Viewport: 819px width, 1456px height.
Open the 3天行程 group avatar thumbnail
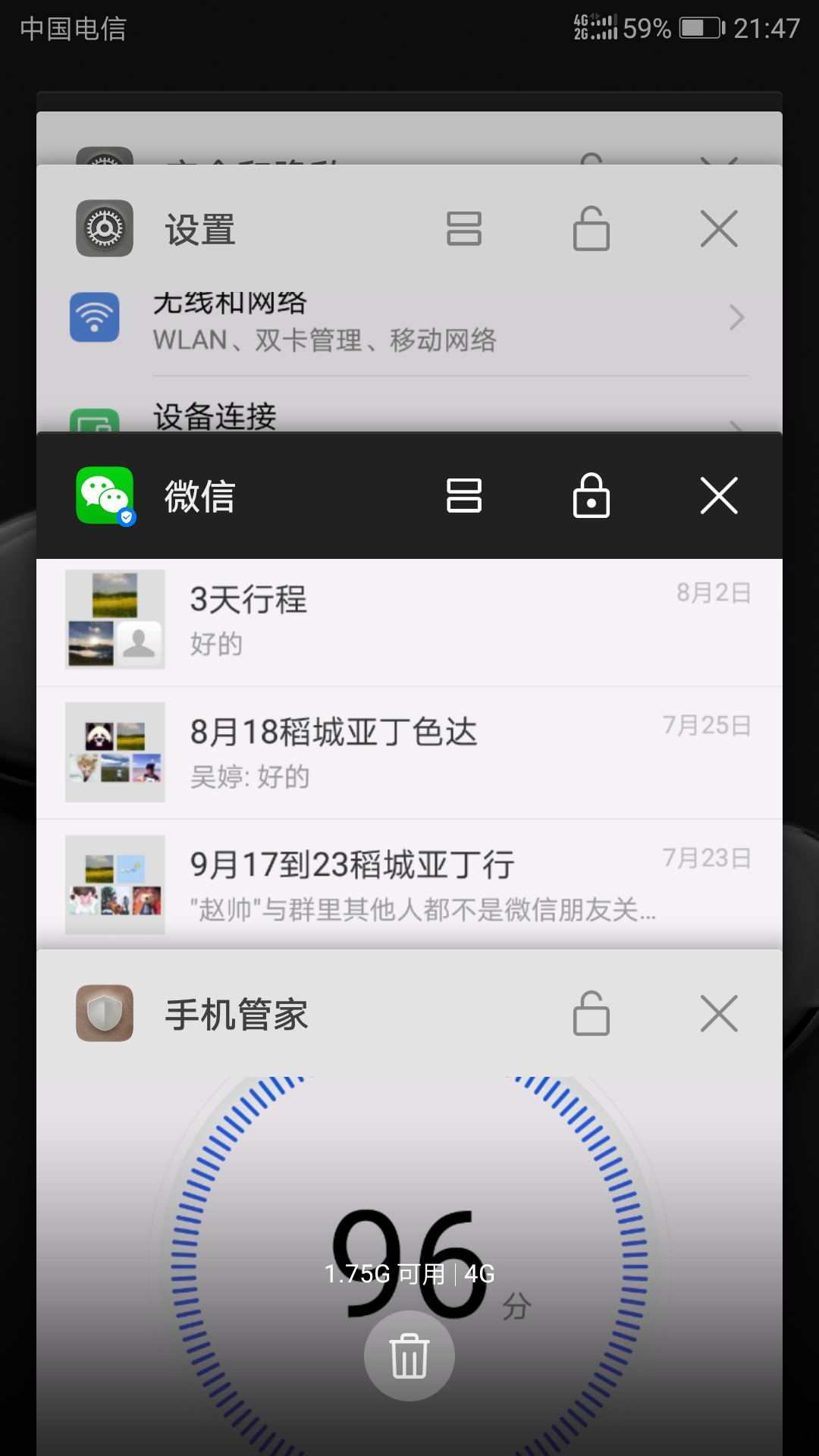115,620
